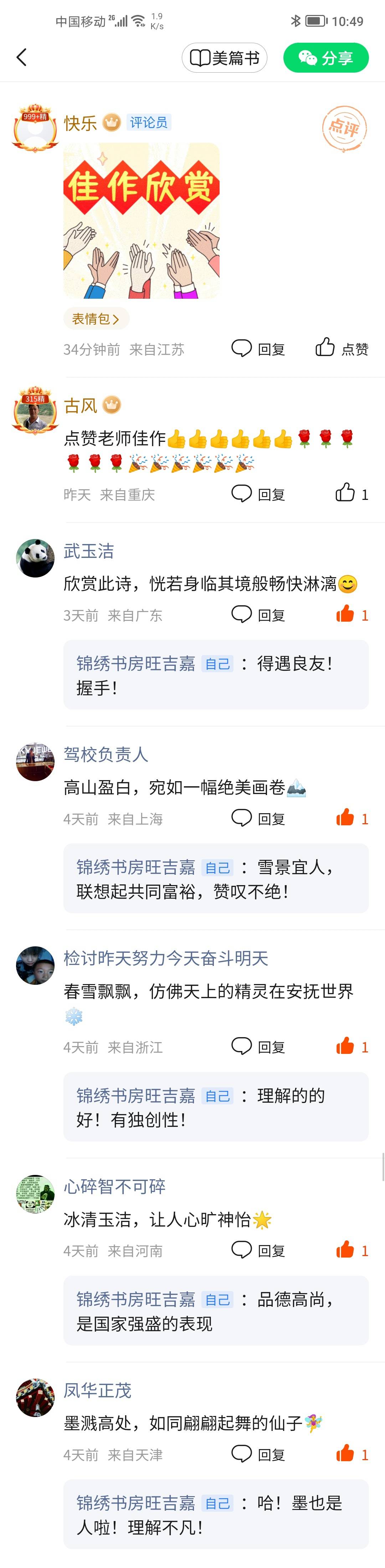Open 武玉洁's profile avatar
This screenshot has width=385, height=1568.
(x=35, y=558)
